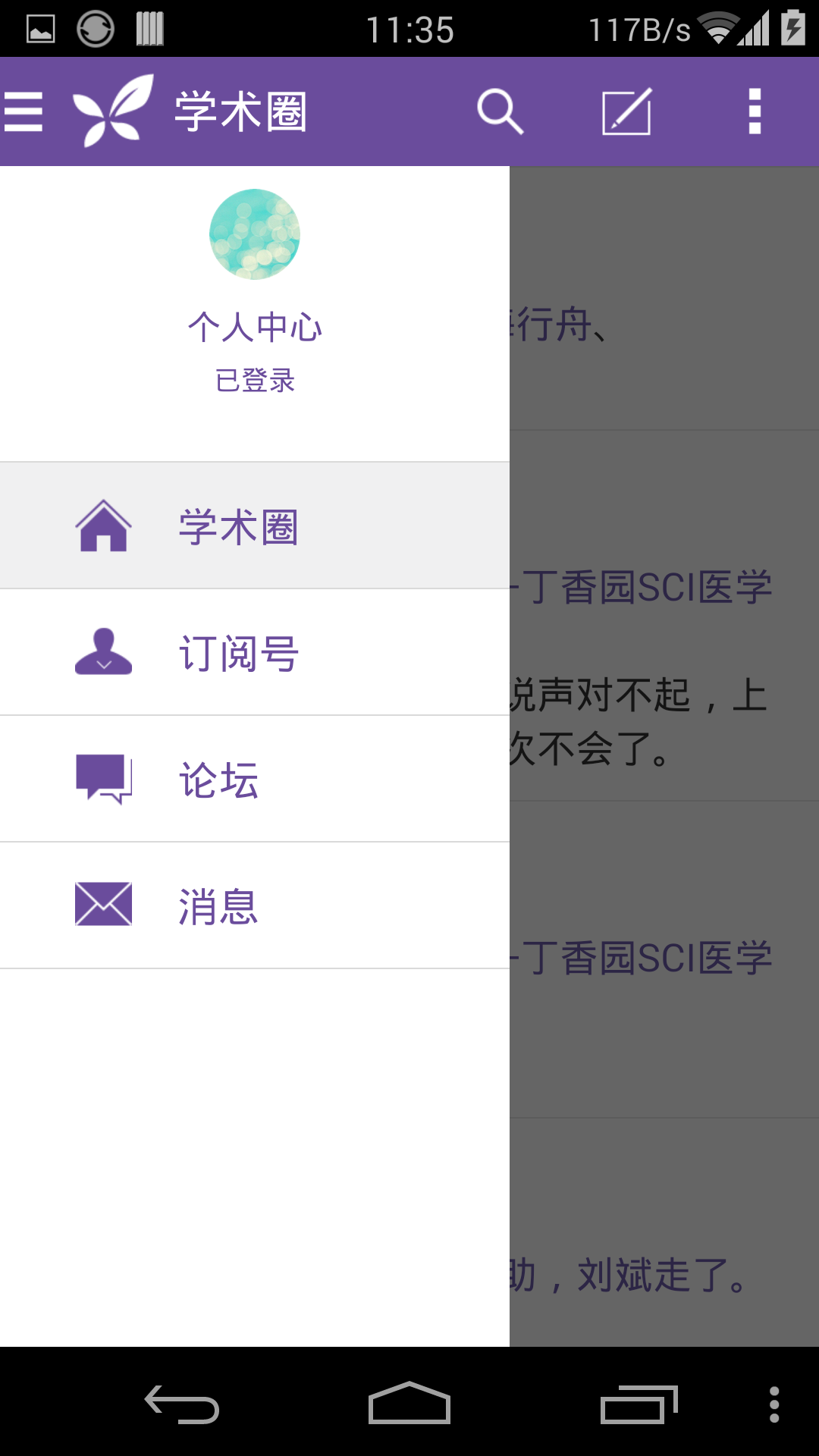Open search in the top bar
The image size is (819, 1456).
coord(500,111)
